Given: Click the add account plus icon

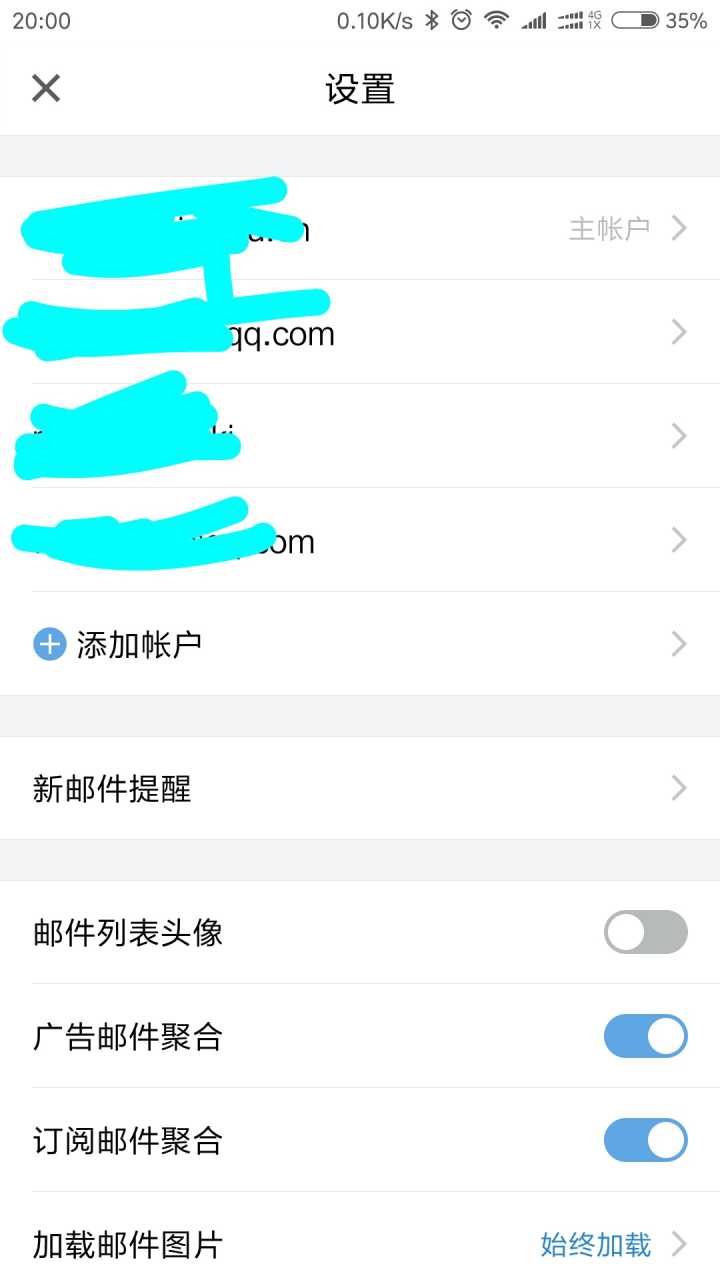Looking at the screenshot, I should [x=49, y=644].
